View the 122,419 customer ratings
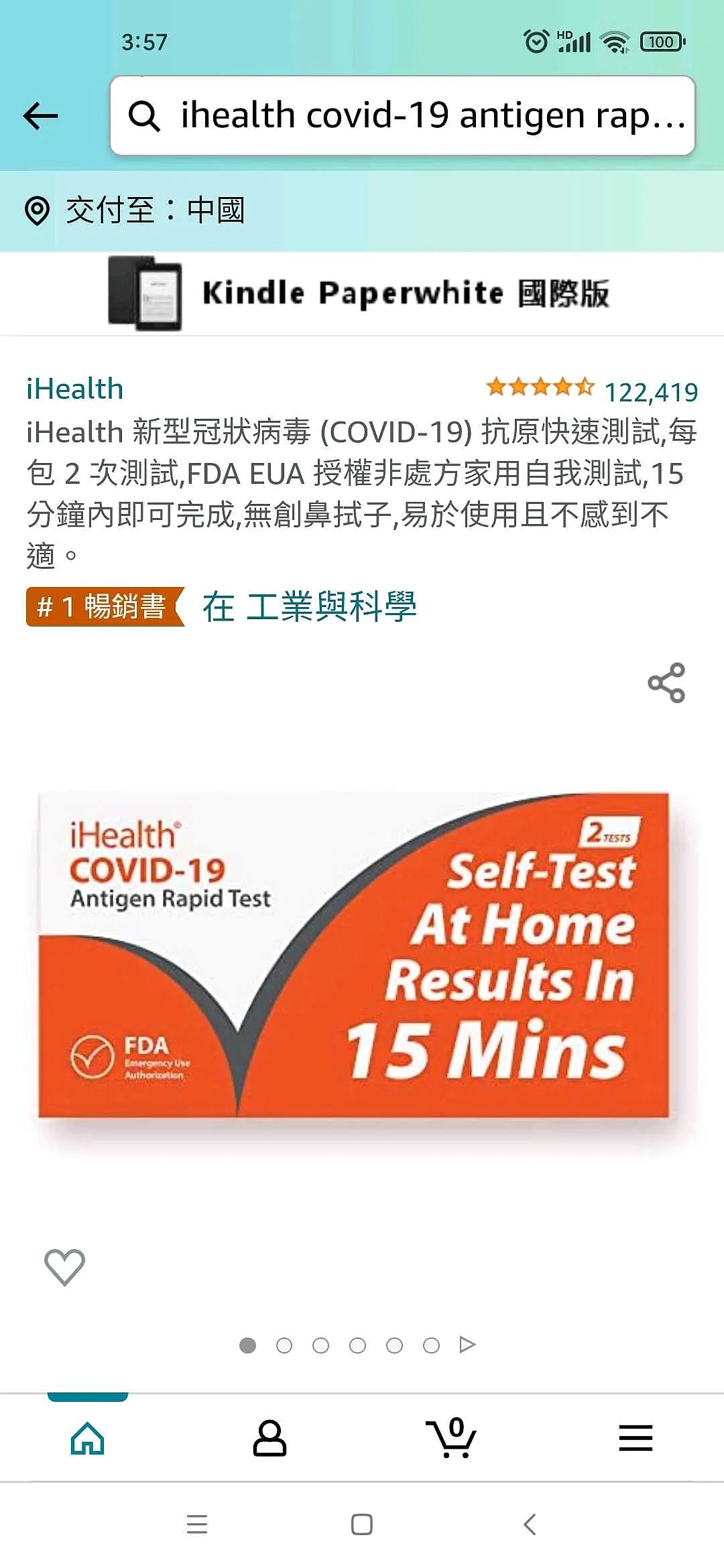 [652, 392]
